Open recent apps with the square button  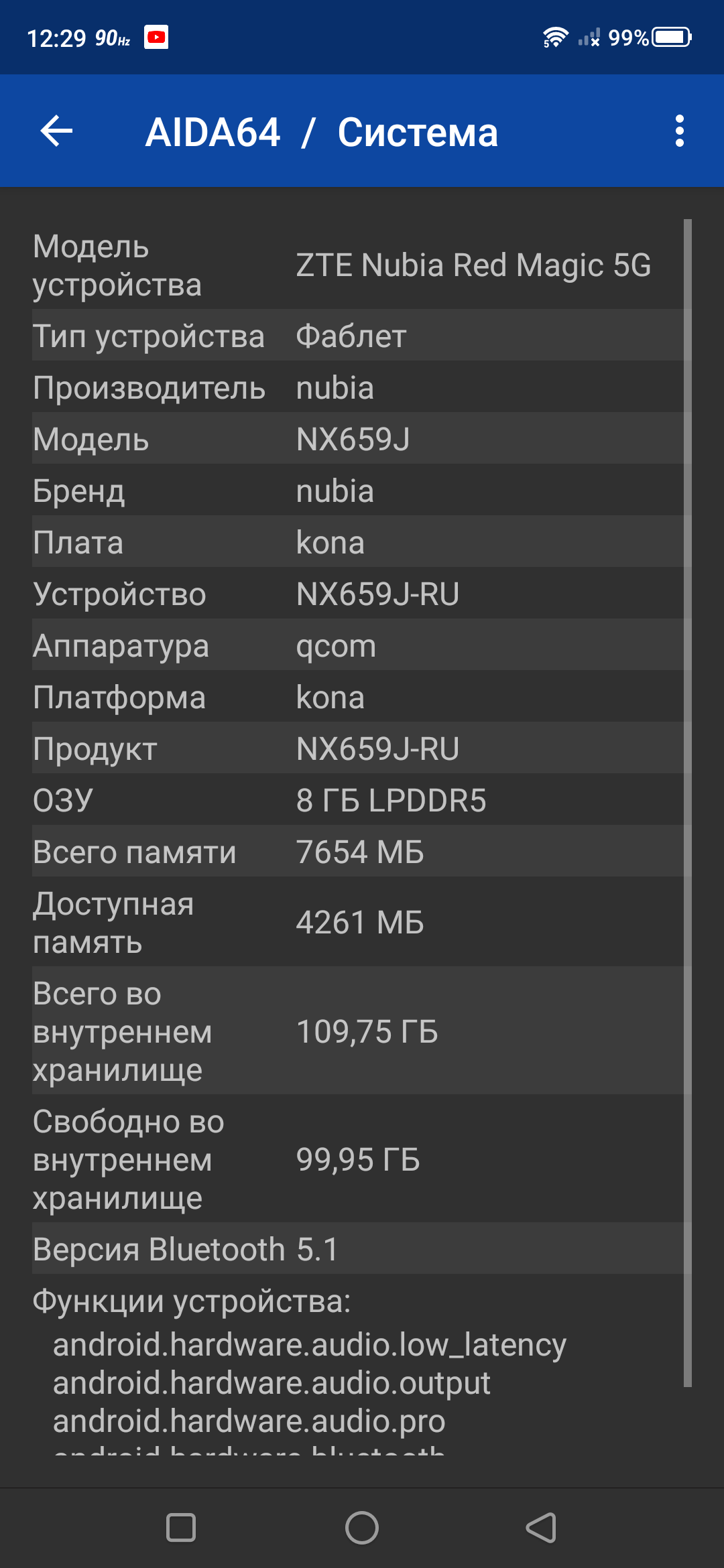[x=181, y=1528]
